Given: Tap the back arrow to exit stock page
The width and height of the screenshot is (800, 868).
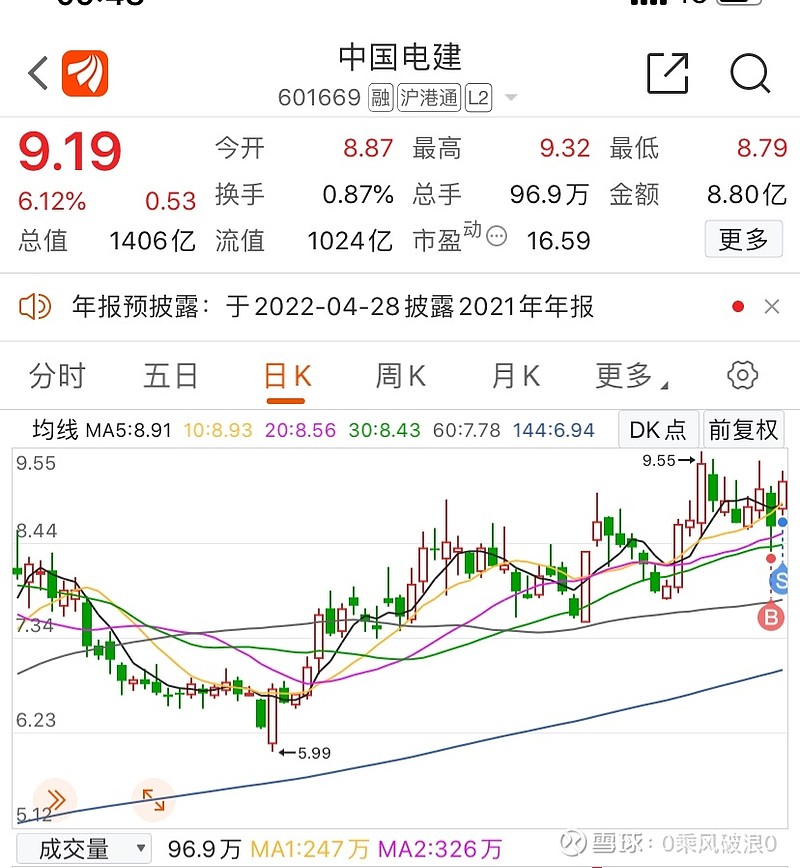Looking at the screenshot, I should click(36, 74).
